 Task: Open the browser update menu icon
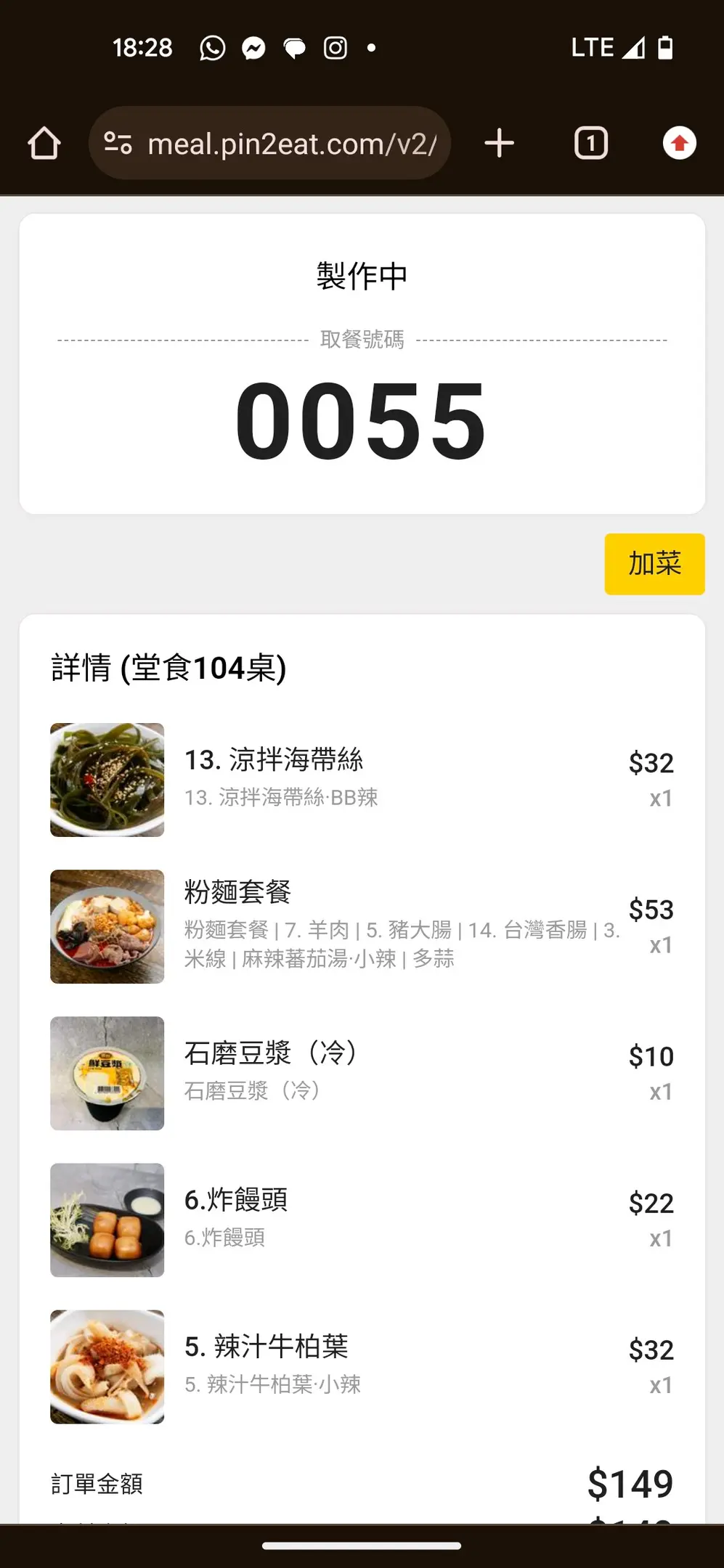pyautogui.click(x=679, y=143)
